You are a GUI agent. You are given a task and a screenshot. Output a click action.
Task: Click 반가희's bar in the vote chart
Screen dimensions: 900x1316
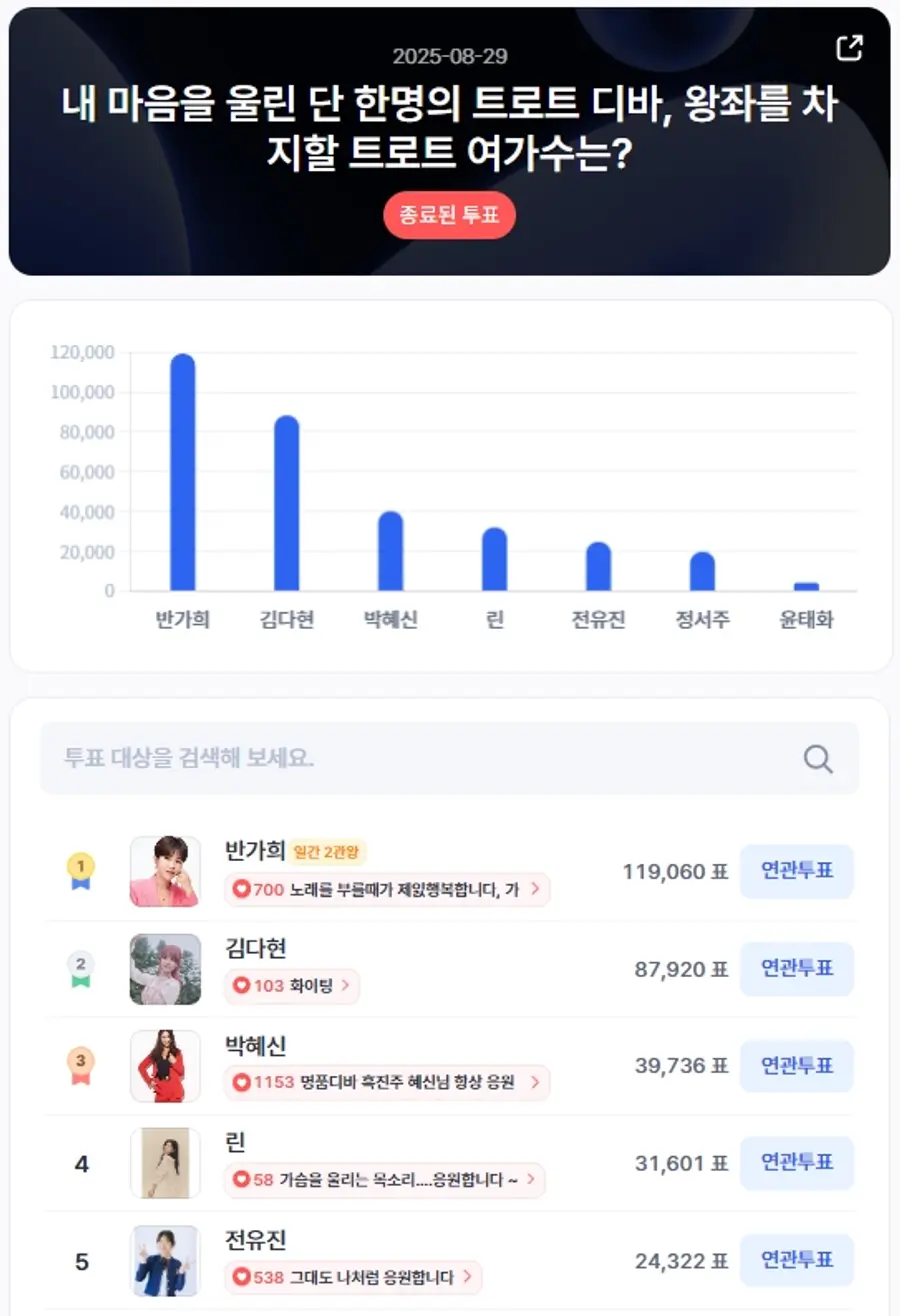[182, 470]
